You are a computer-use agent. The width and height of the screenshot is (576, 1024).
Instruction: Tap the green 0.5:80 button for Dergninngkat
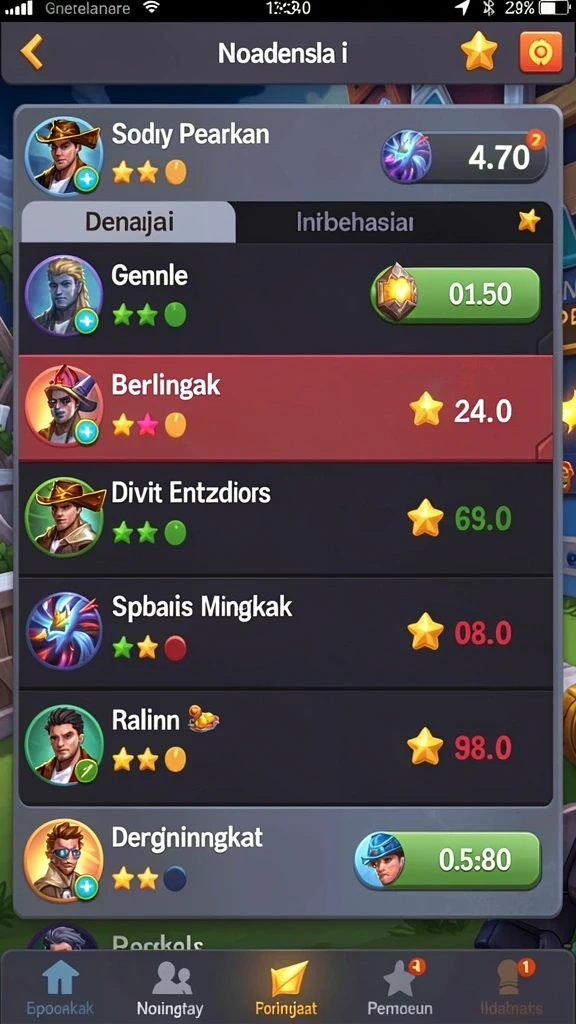449,860
